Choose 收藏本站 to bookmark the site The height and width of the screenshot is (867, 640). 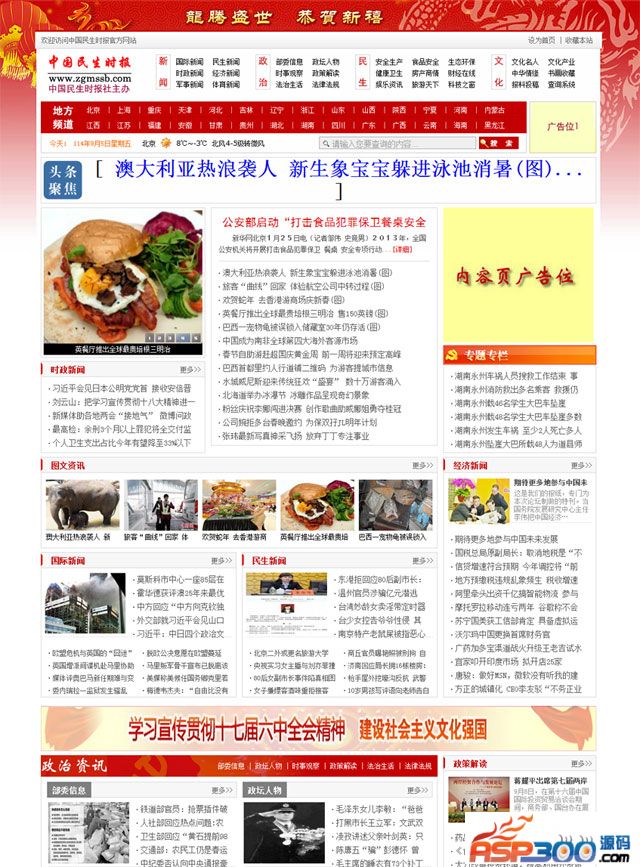(x=577, y=40)
